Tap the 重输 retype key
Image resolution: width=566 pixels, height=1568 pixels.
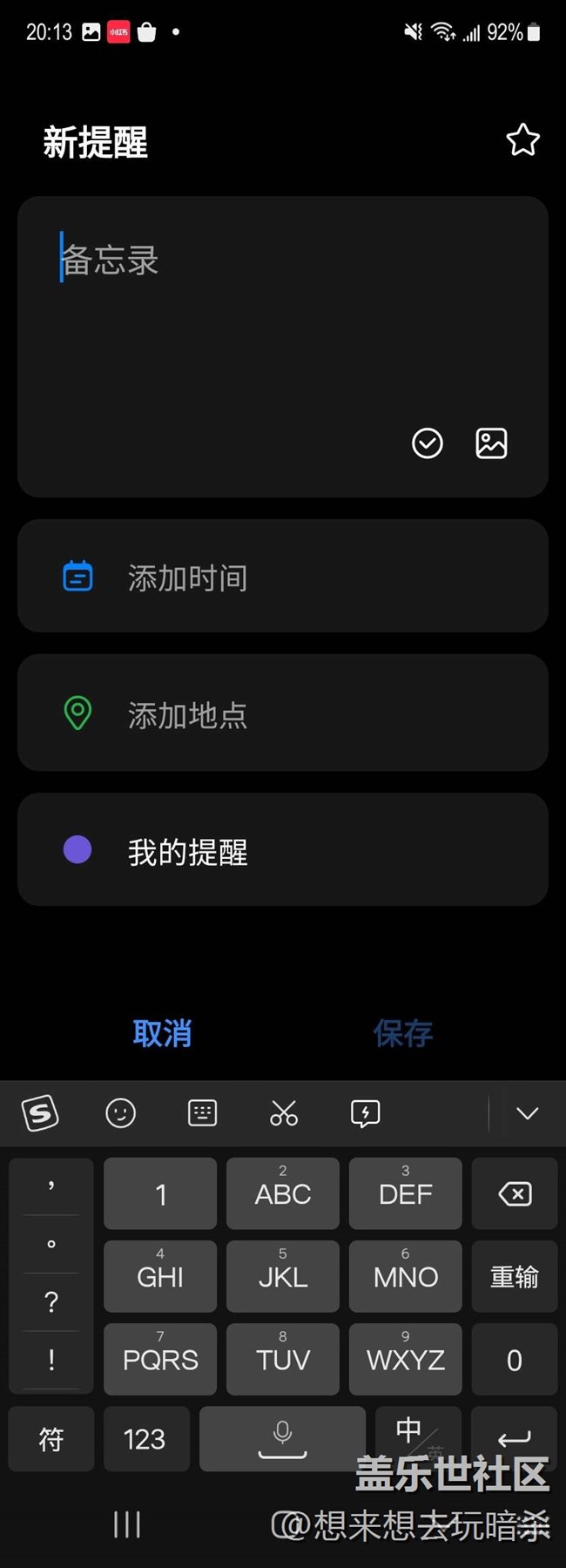click(x=514, y=1276)
